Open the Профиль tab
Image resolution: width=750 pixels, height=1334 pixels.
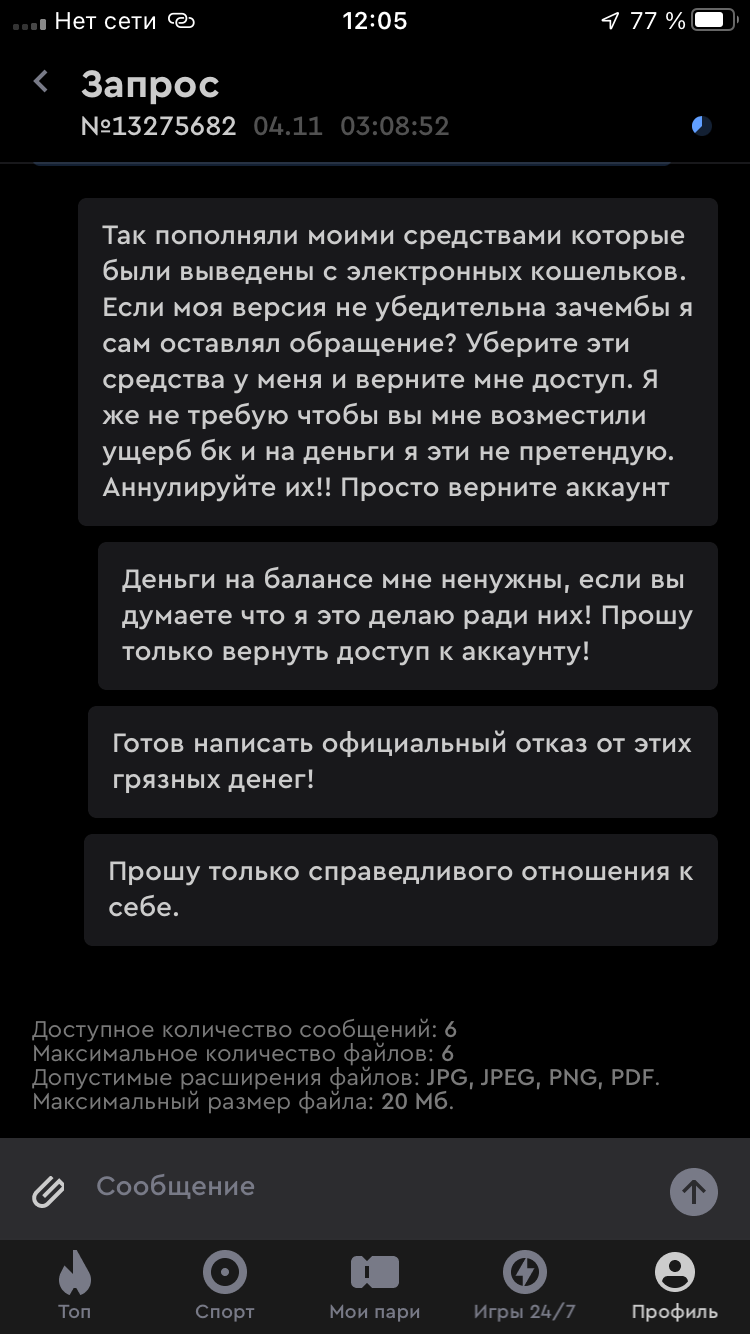[674, 1286]
